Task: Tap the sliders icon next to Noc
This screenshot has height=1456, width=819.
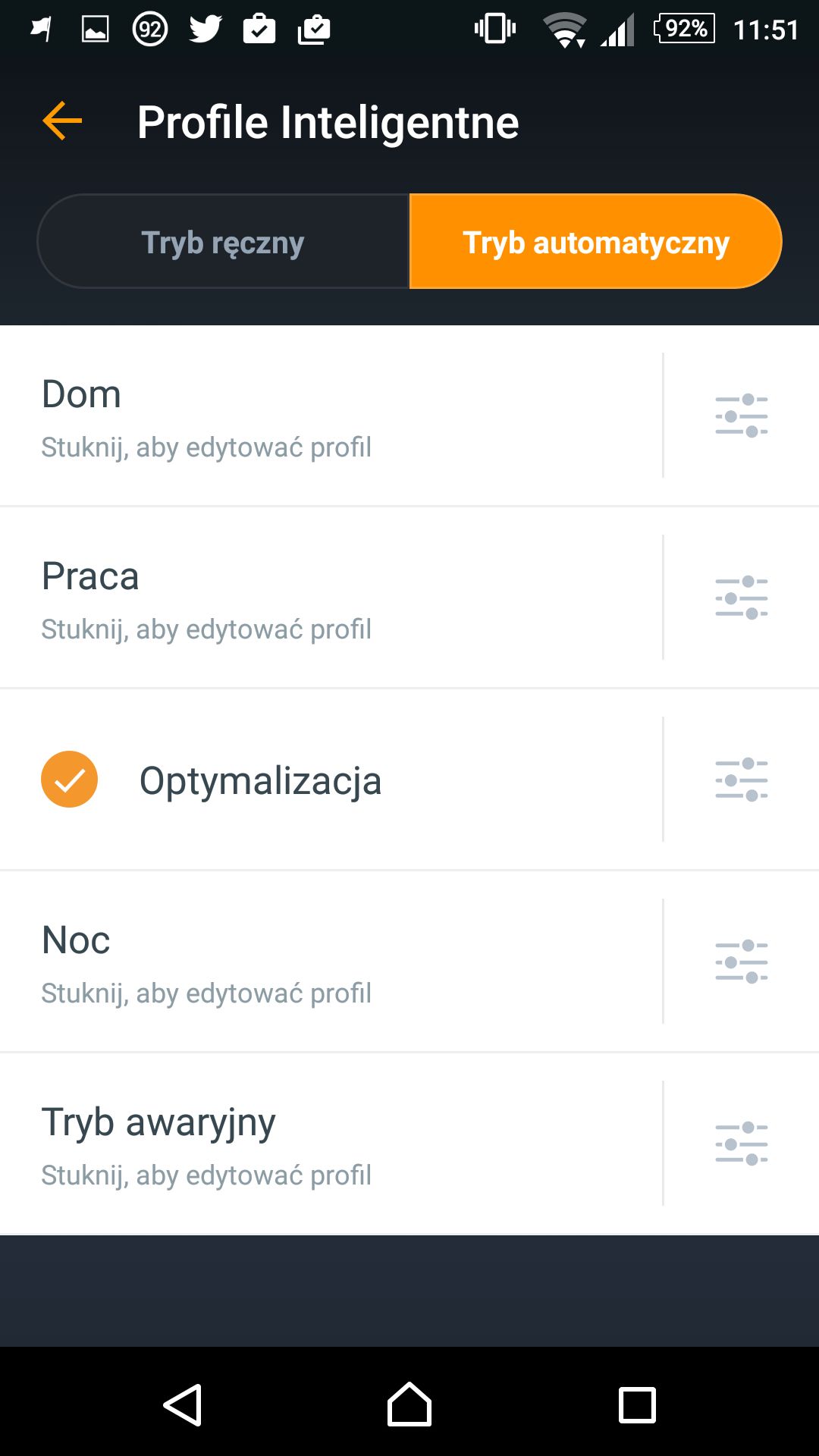Action: point(742,962)
